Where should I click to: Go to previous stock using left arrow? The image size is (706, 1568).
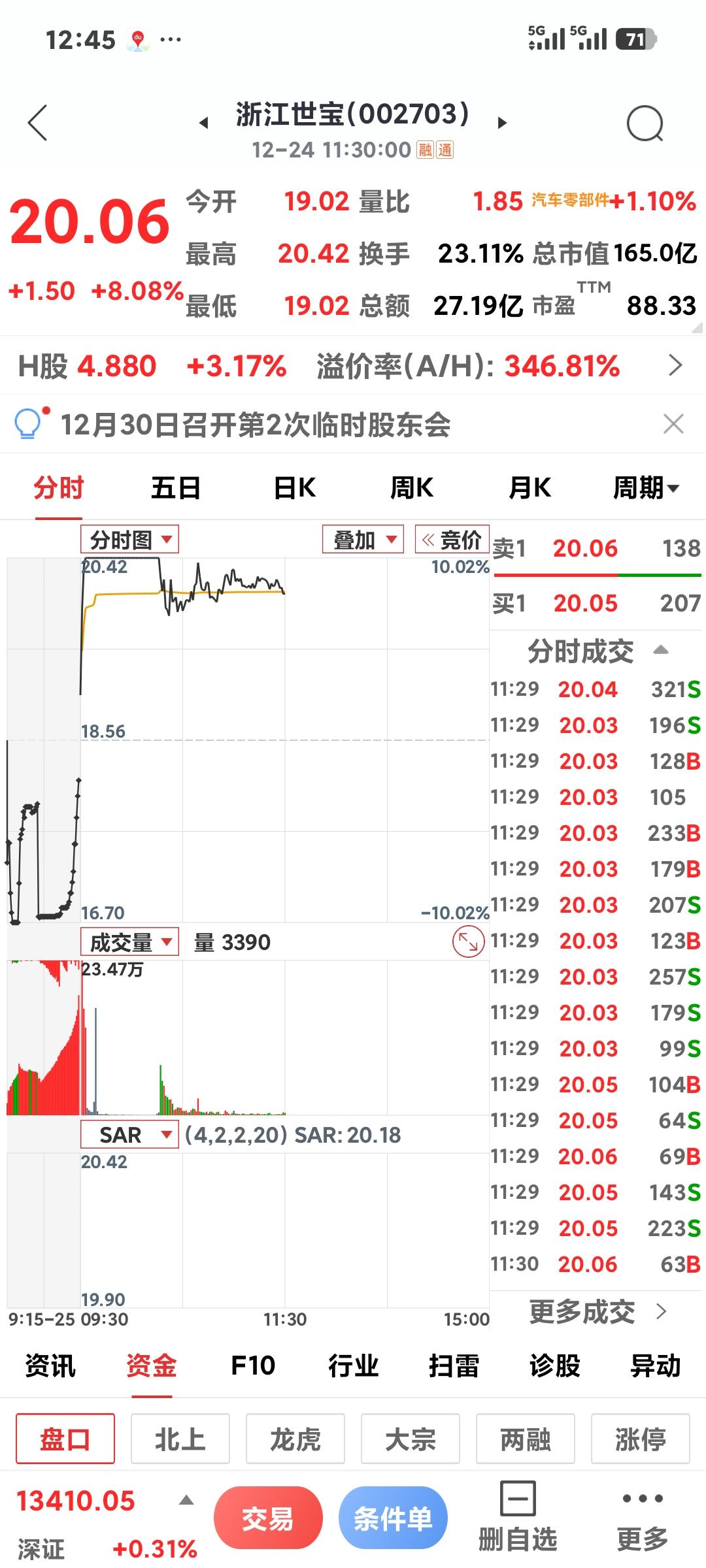(x=203, y=122)
